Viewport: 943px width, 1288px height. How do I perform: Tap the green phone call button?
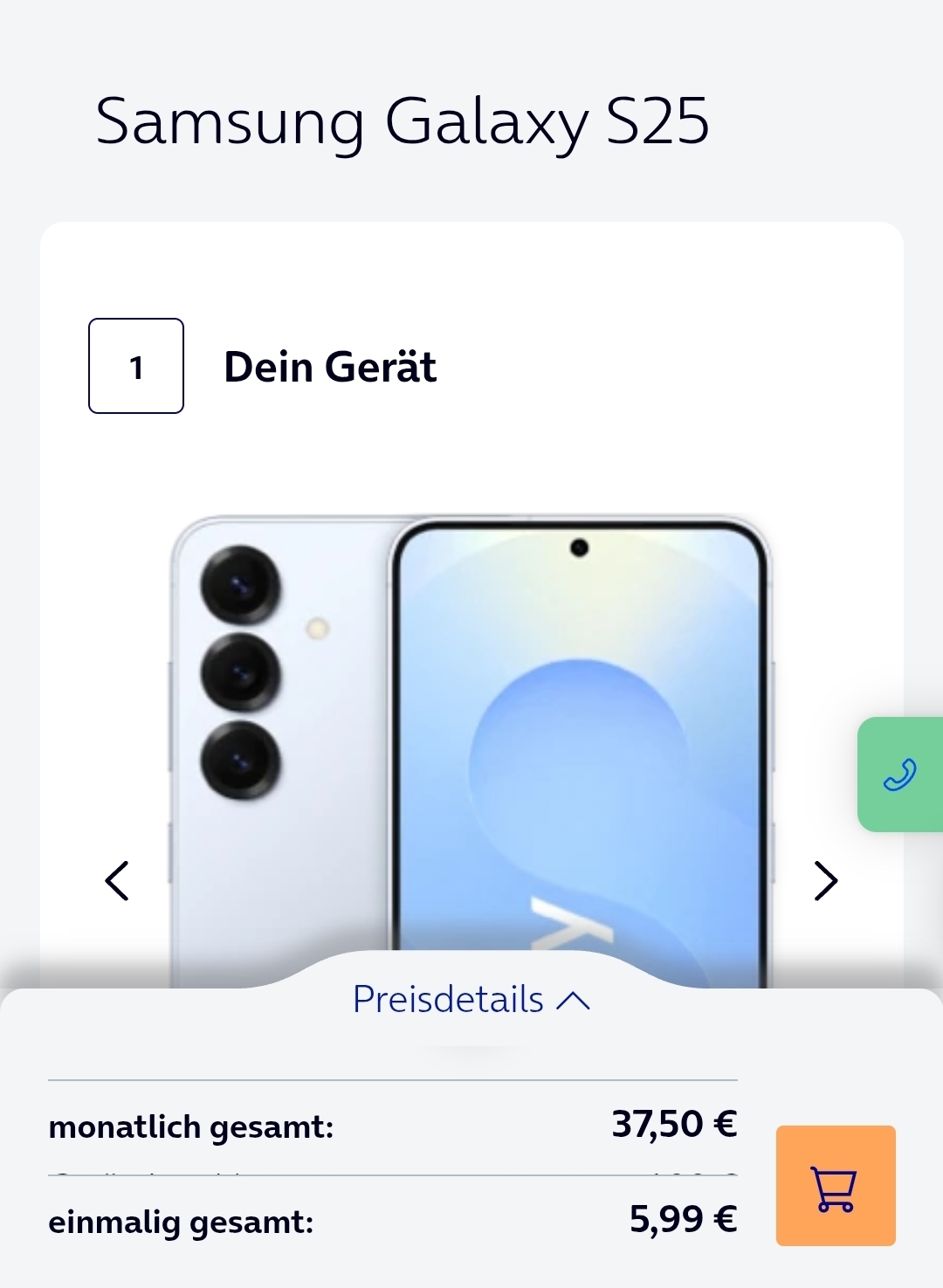click(900, 775)
